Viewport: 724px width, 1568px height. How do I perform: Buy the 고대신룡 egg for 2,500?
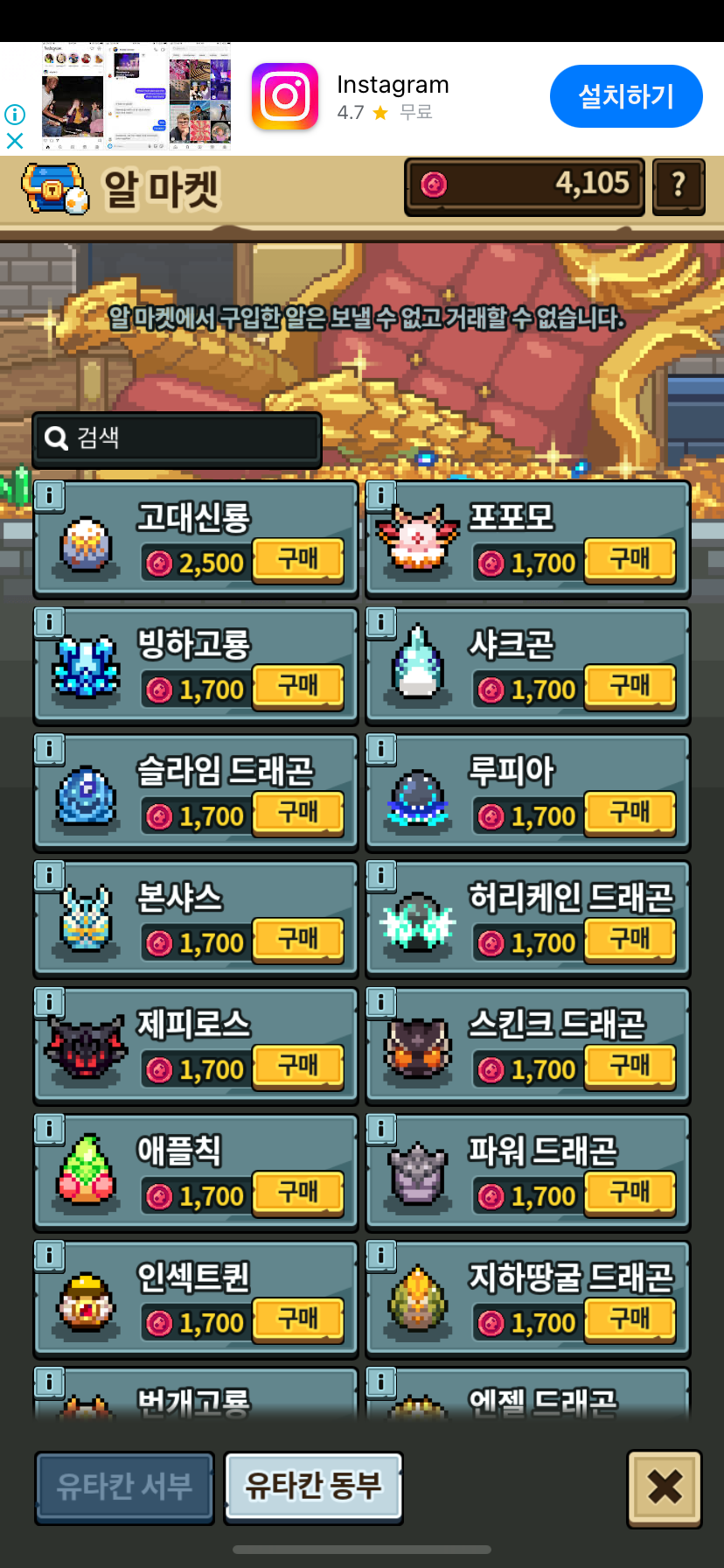(x=298, y=560)
